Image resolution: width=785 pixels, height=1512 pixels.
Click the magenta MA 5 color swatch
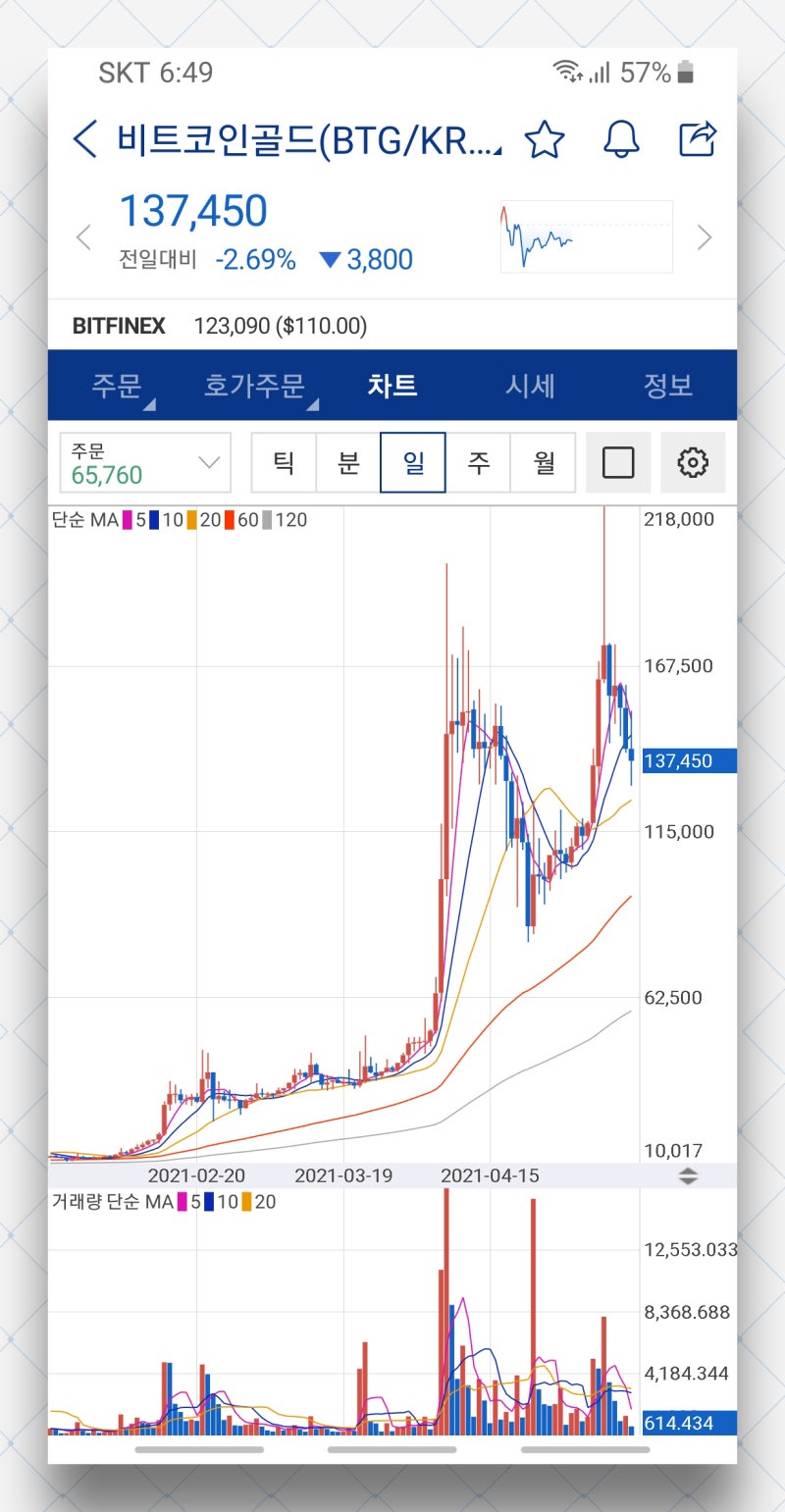[125, 521]
